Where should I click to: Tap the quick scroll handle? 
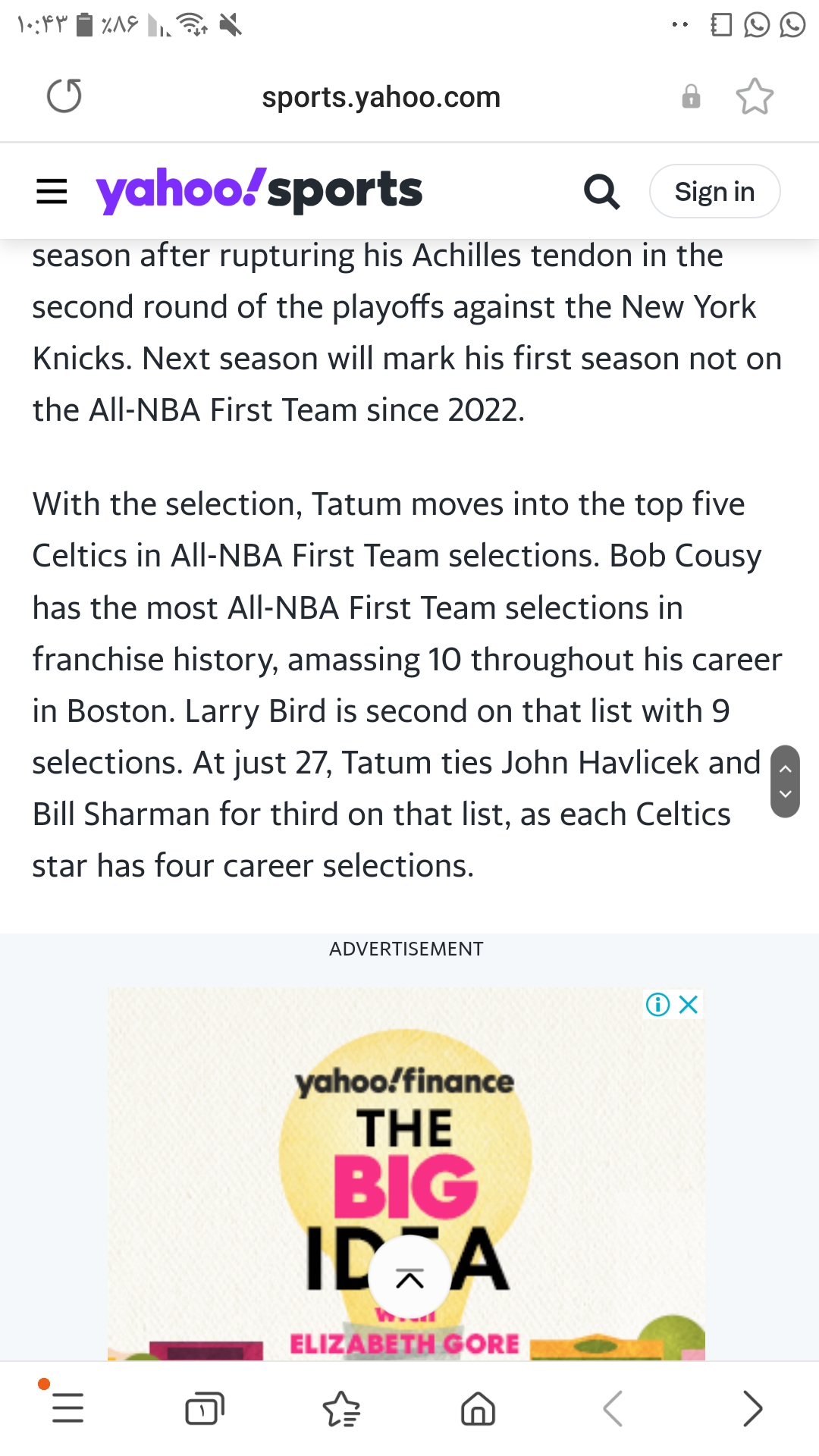click(x=785, y=781)
